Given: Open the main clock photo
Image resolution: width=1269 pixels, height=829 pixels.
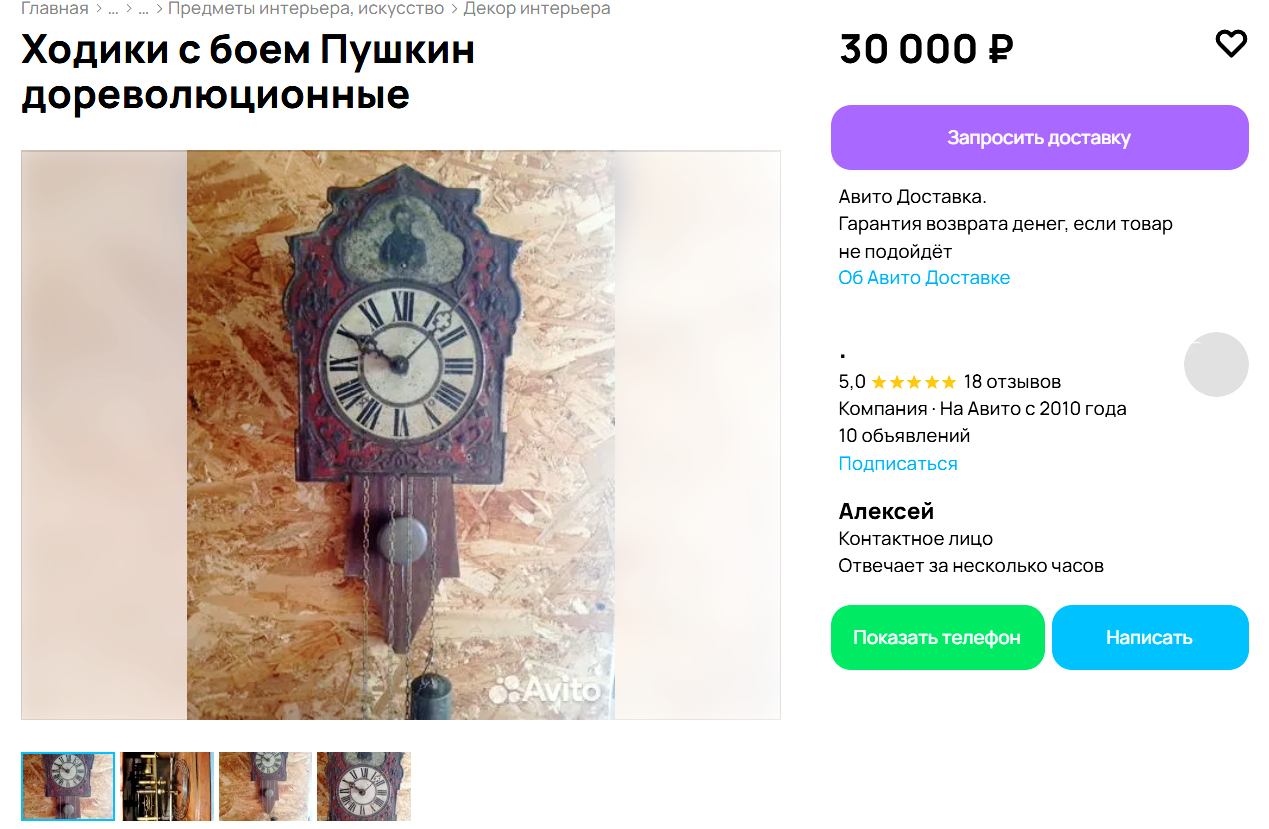Looking at the screenshot, I should tap(400, 435).
